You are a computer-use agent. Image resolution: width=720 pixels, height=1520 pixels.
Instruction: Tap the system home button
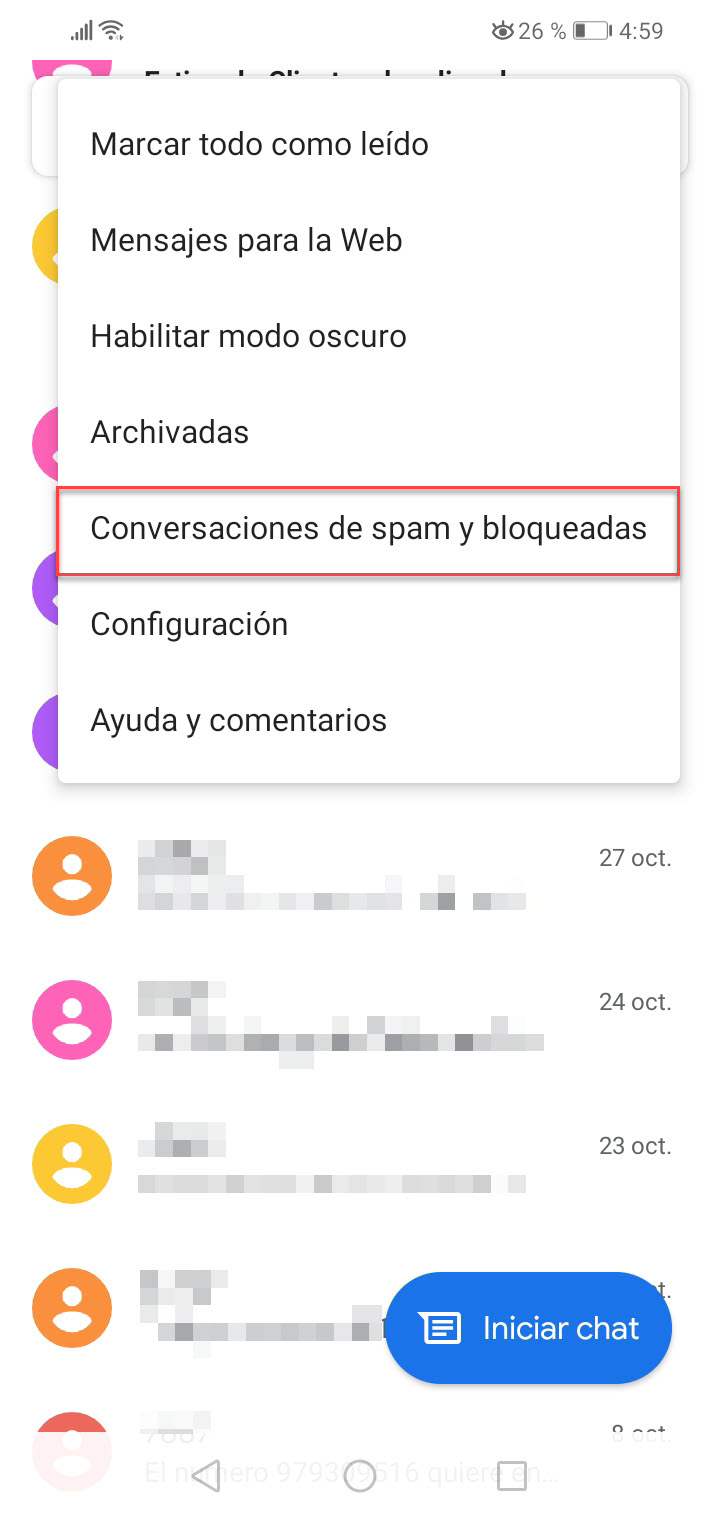pos(359,1476)
